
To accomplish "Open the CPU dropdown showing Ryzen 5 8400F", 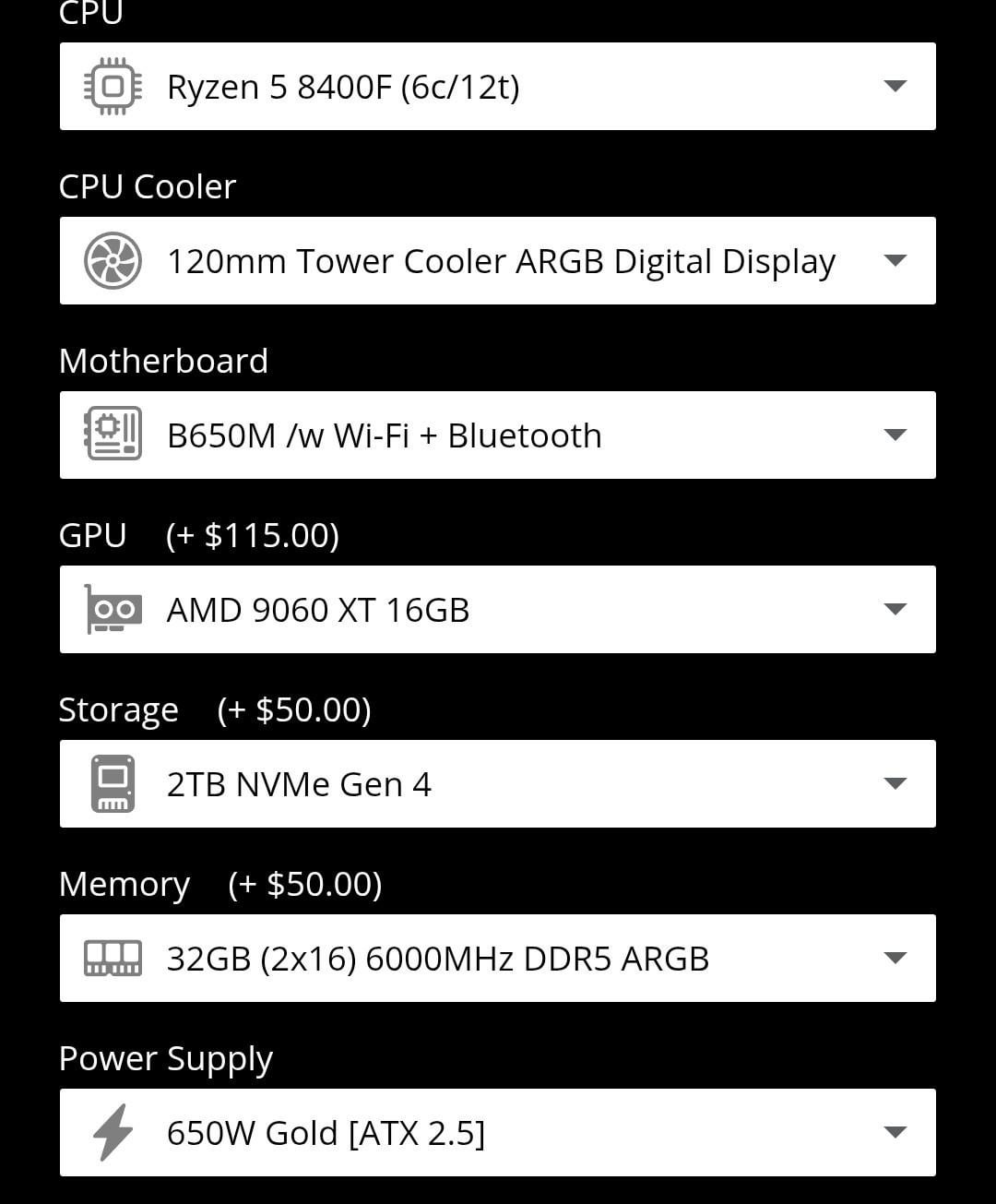I will pyautogui.click(x=498, y=87).
